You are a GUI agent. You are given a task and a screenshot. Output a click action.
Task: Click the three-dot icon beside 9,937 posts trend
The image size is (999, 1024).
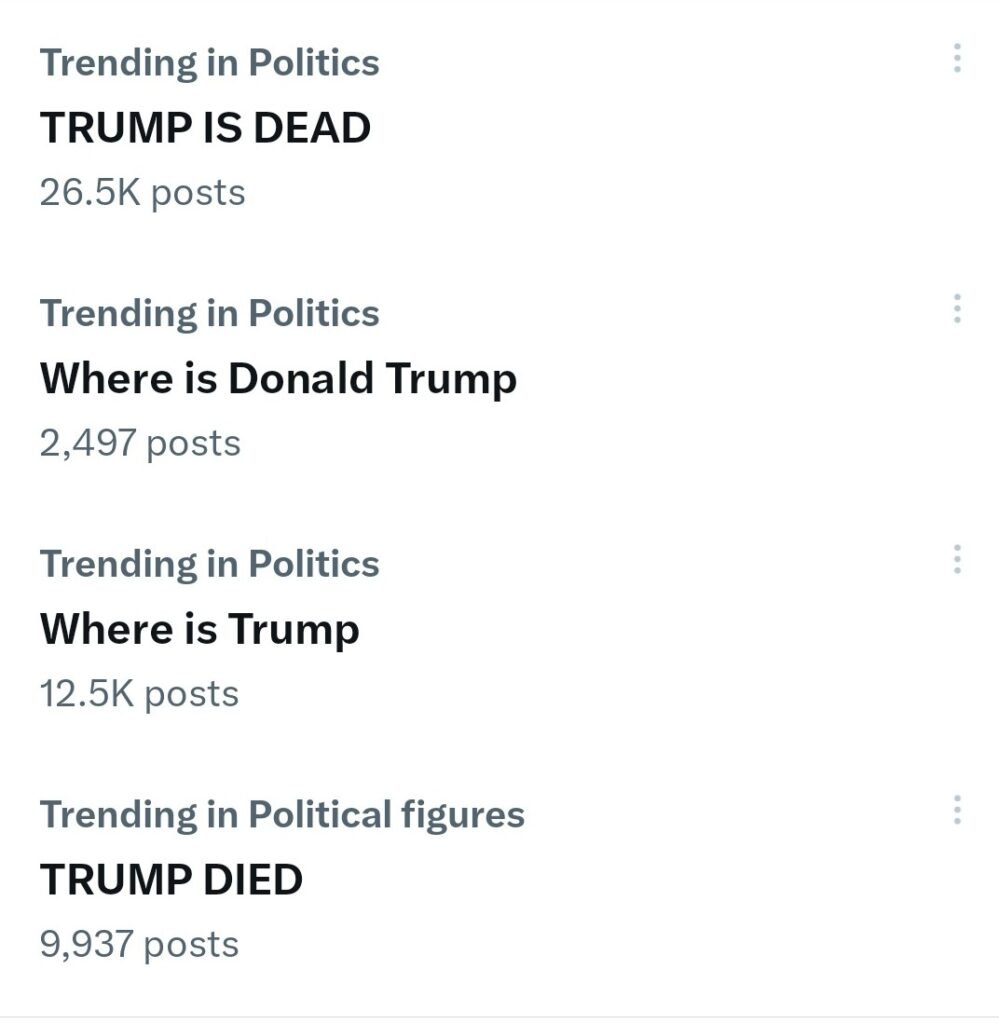[x=957, y=808]
